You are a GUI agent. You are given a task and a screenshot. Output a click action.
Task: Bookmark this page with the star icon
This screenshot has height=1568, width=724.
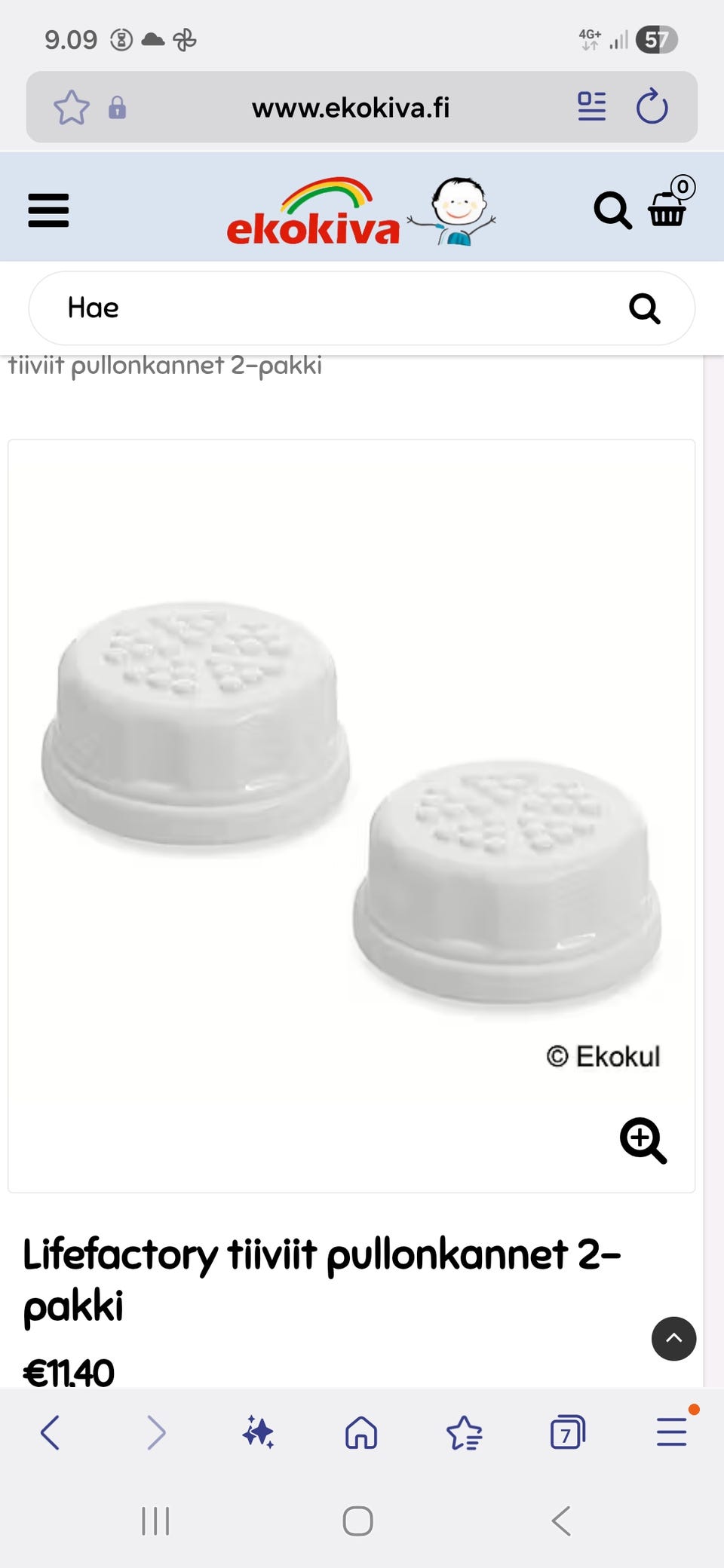72,107
